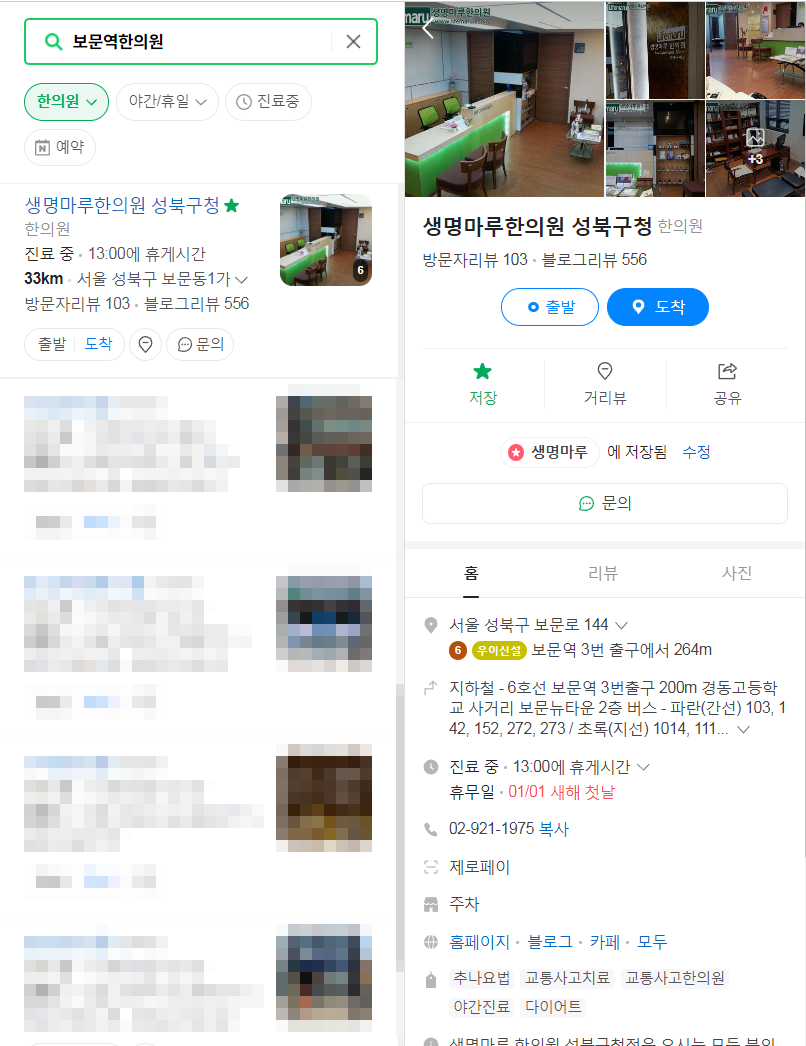The image size is (806, 1046).
Task: Go back using the arrow over the photos
Action: [427, 29]
